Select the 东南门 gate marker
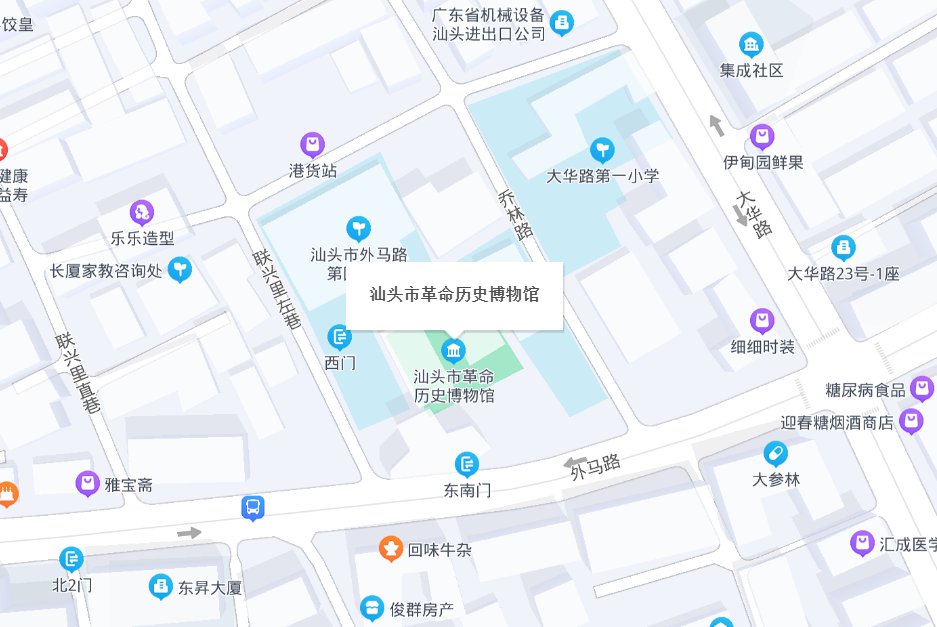This screenshot has width=937, height=627. 467,464
